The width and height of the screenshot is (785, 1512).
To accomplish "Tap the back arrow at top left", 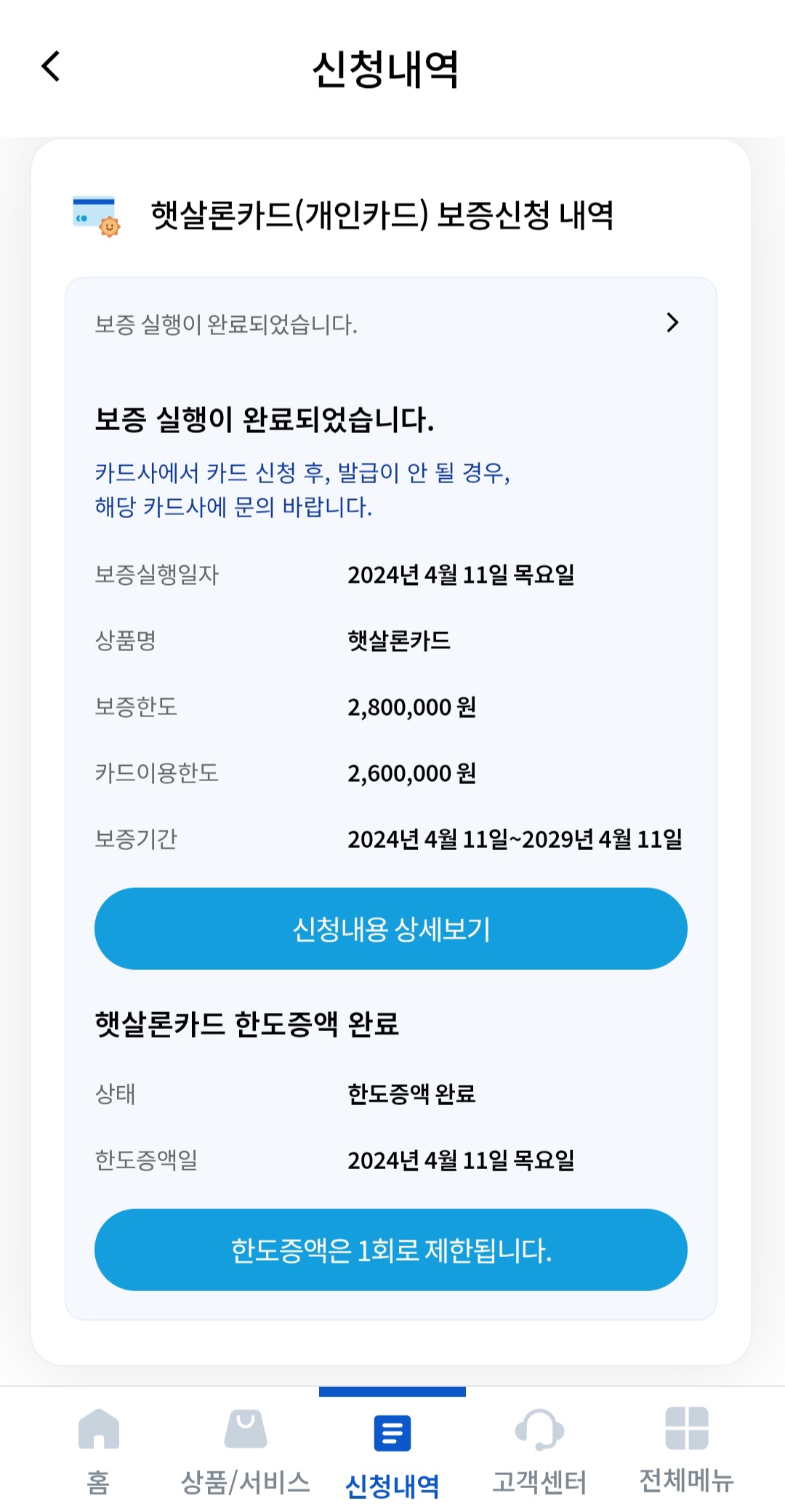I will [x=49, y=67].
